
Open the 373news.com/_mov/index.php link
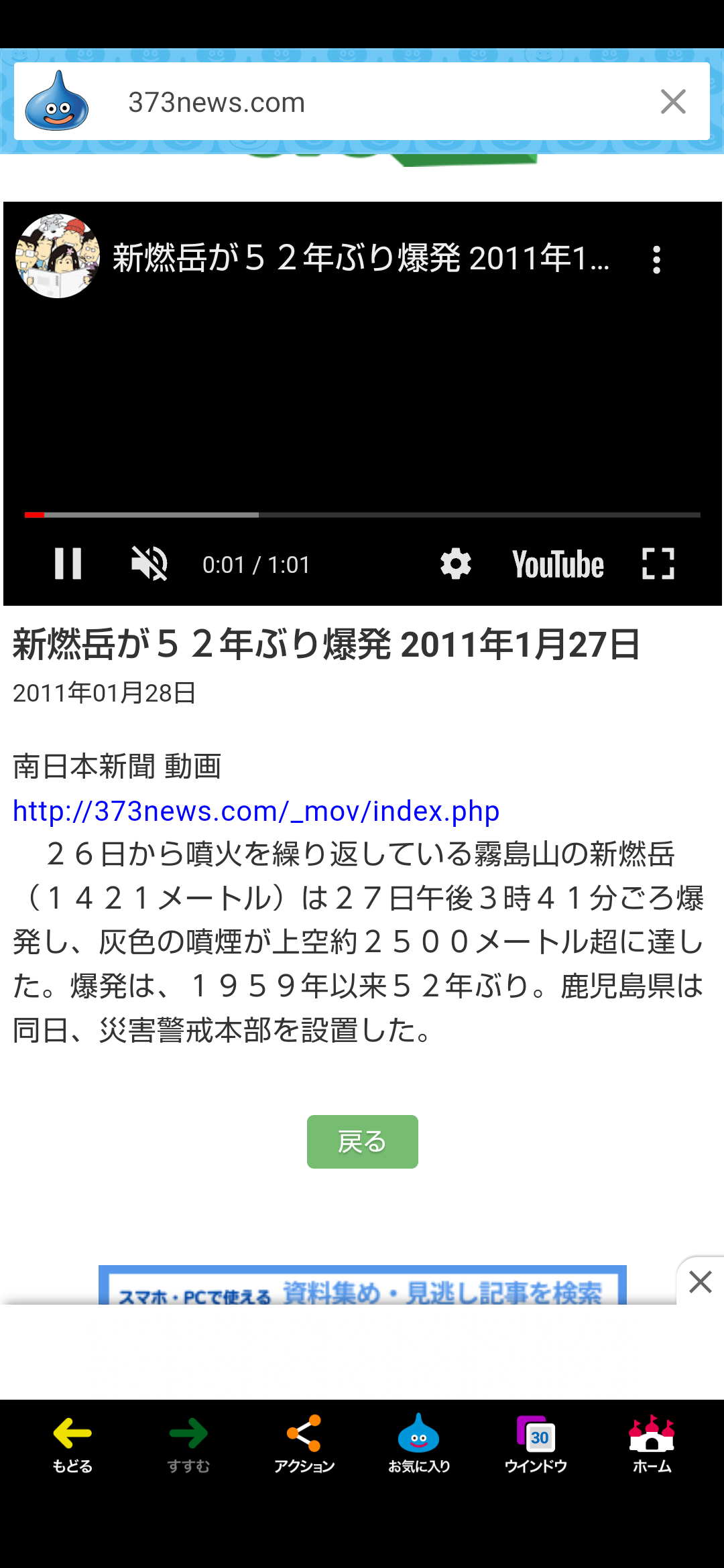tap(256, 811)
